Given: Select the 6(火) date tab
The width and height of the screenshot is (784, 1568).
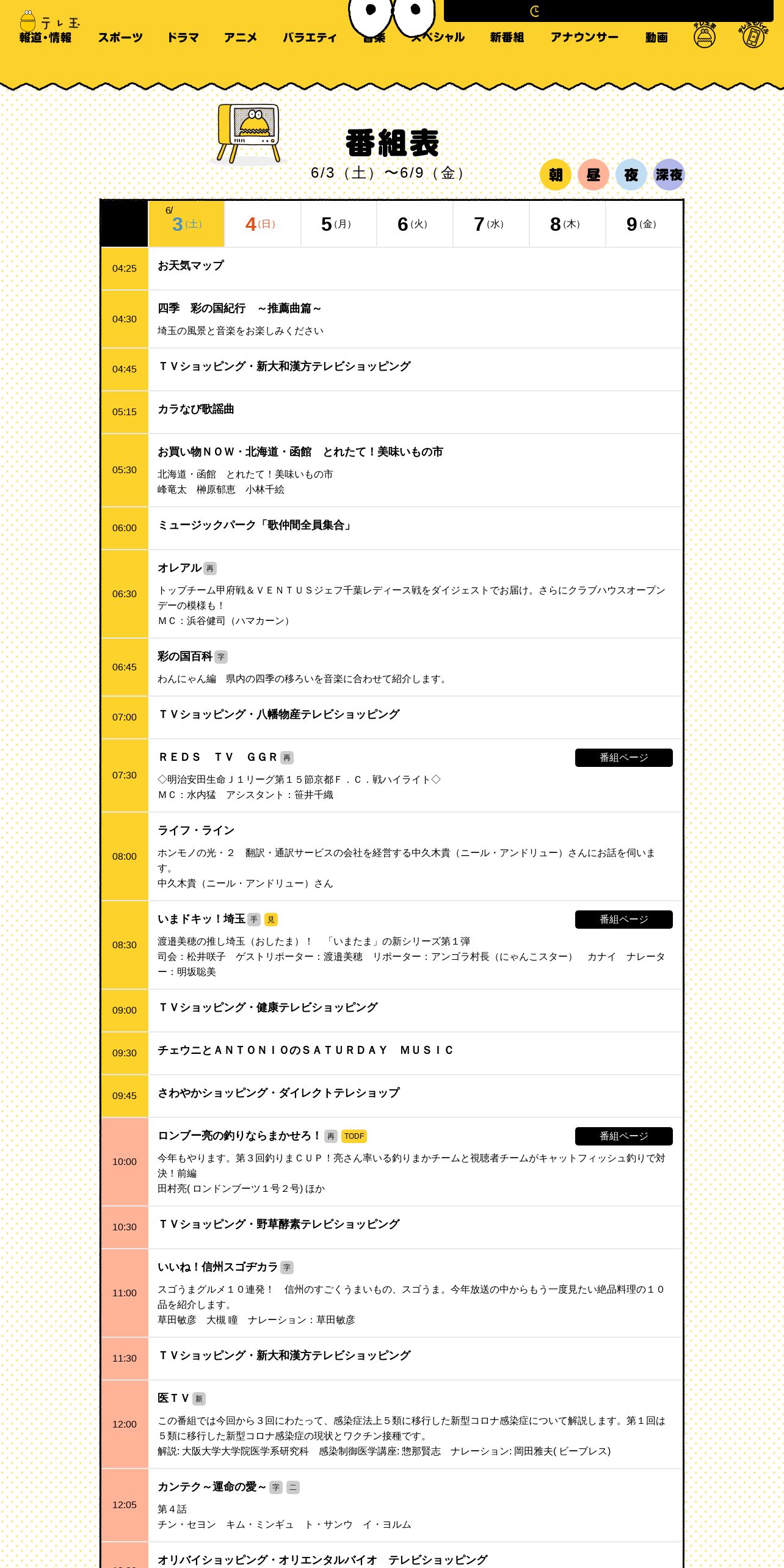Looking at the screenshot, I should (415, 224).
